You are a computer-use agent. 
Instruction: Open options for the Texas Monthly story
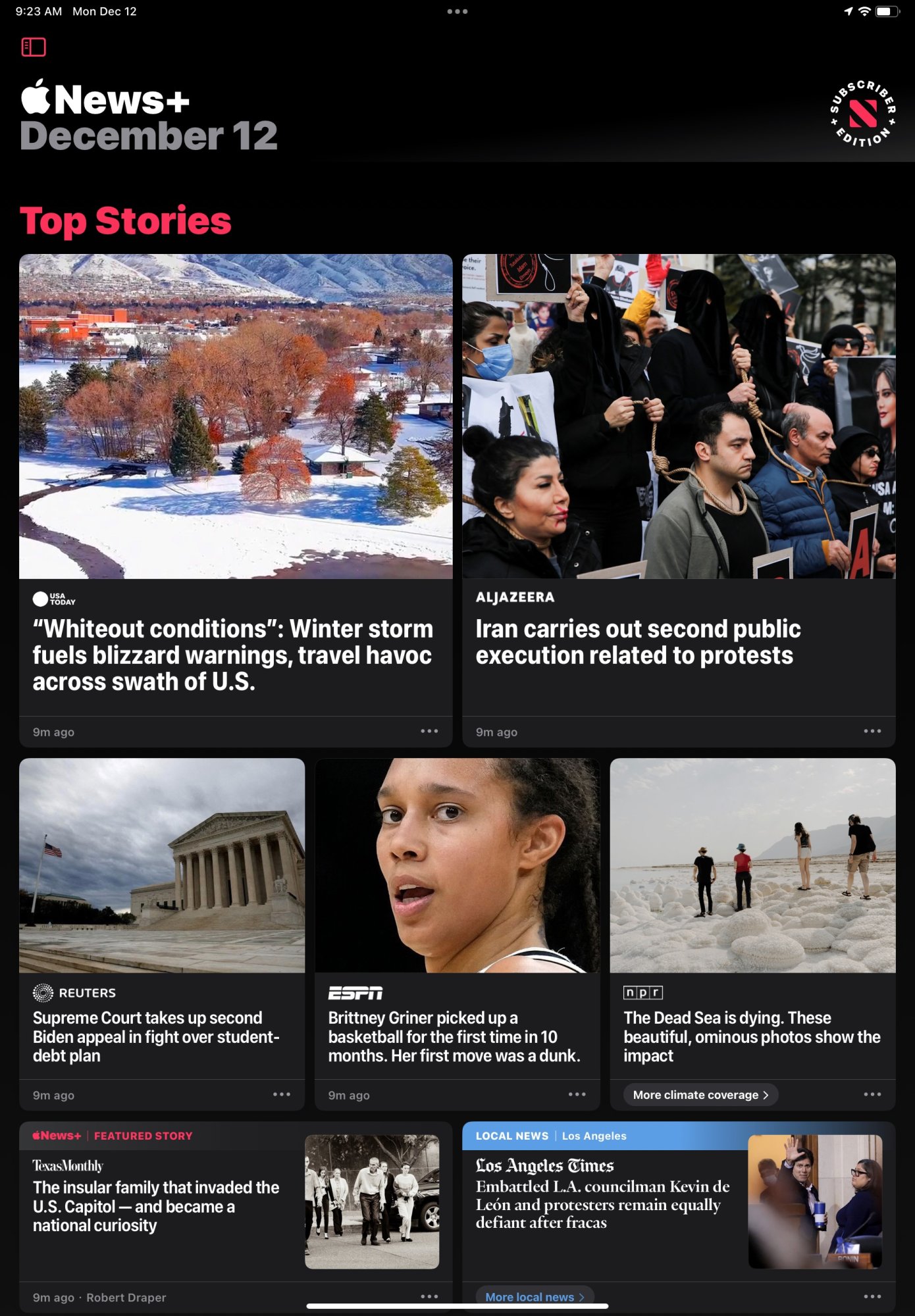429,1296
